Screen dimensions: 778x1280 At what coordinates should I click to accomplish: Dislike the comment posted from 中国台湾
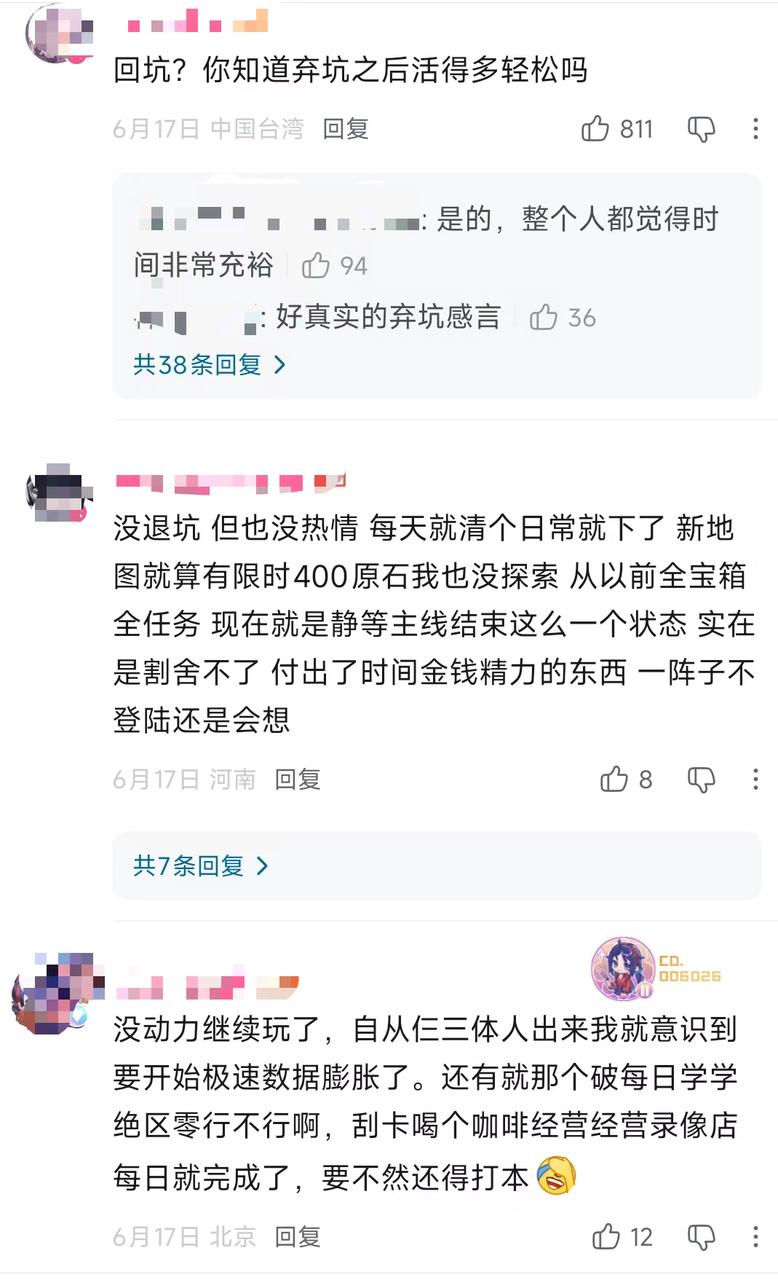(x=701, y=129)
